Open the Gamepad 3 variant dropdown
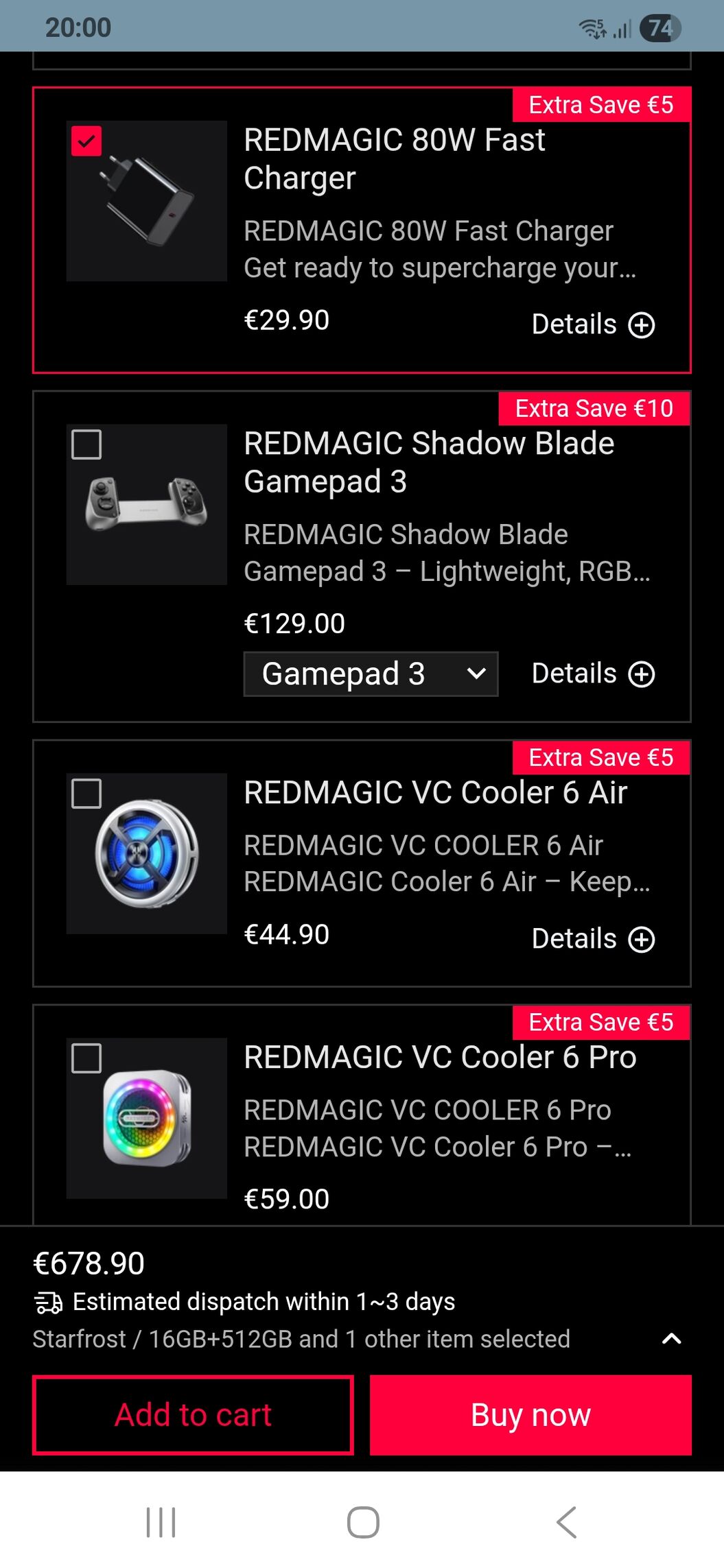Screen dimensions: 724x1568 click(371, 674)
